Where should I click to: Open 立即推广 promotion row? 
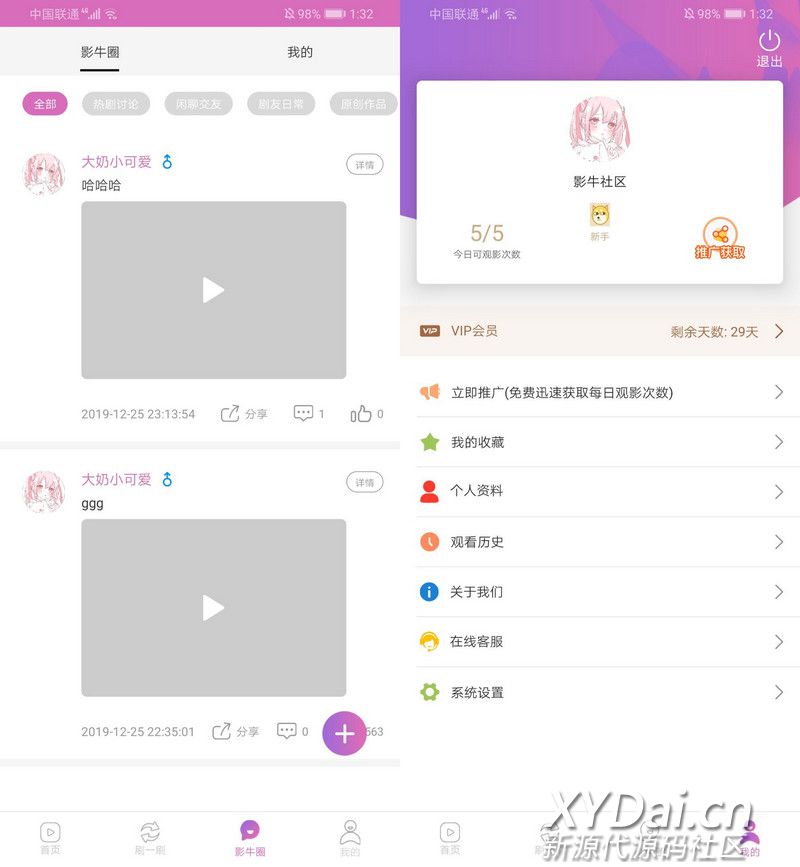pyautogui.click(x=600, y=392)
